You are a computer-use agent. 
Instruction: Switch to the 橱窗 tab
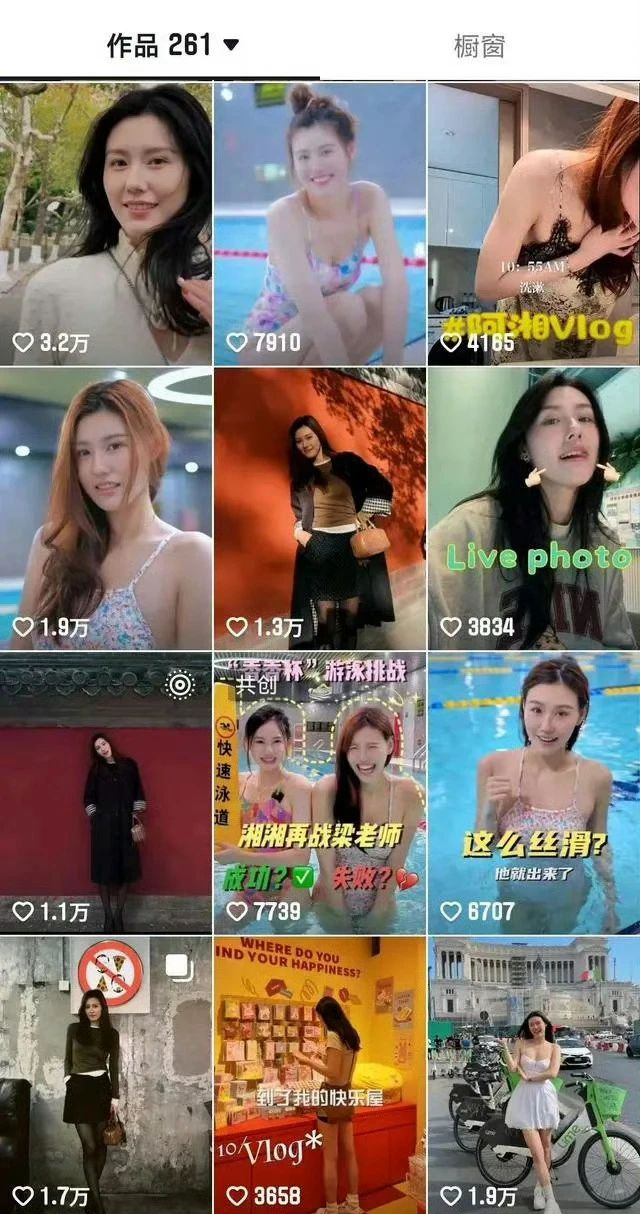[479, 45]
